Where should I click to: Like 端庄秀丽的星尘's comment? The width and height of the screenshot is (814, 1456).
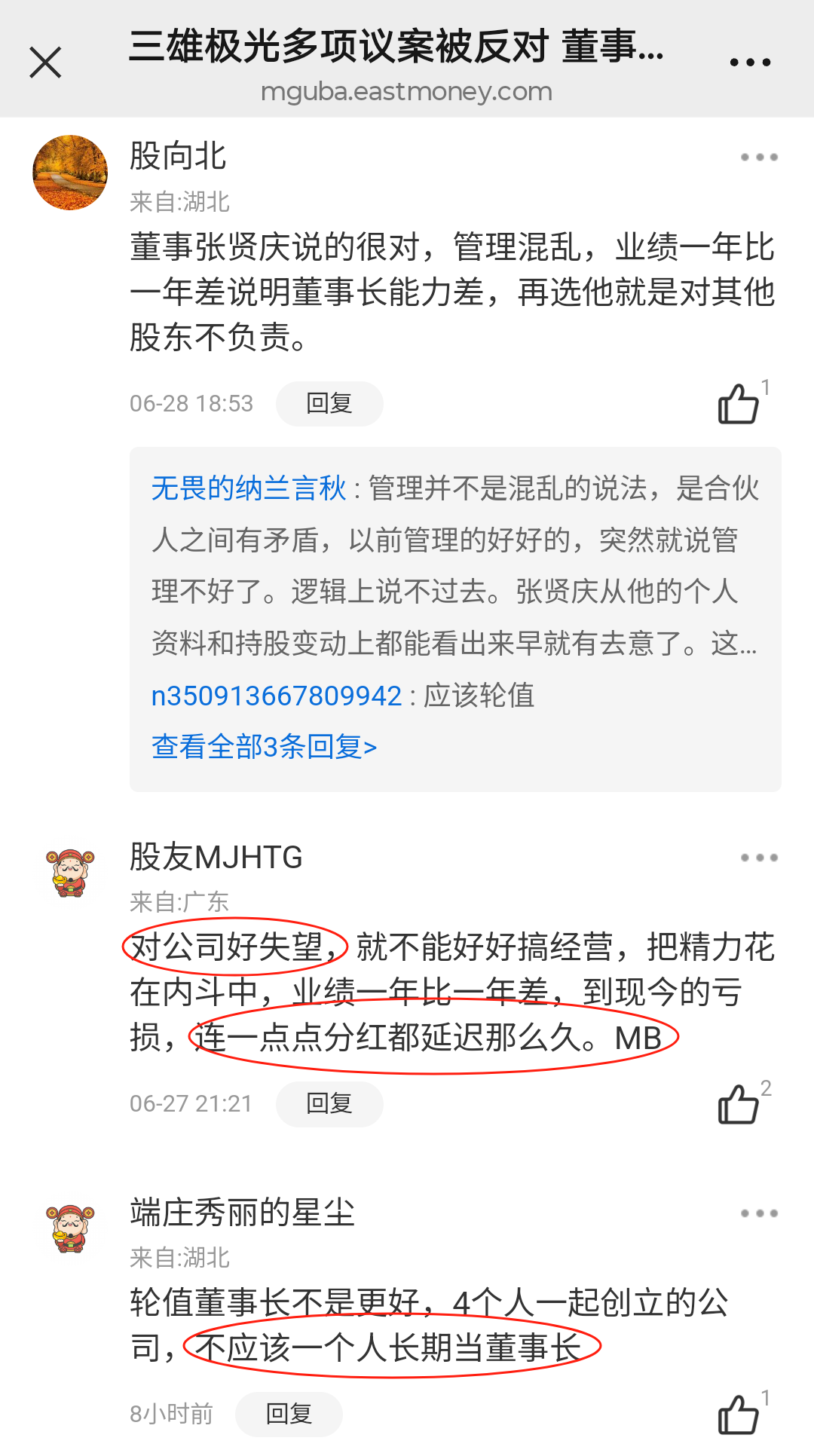tap(738, 1415)
